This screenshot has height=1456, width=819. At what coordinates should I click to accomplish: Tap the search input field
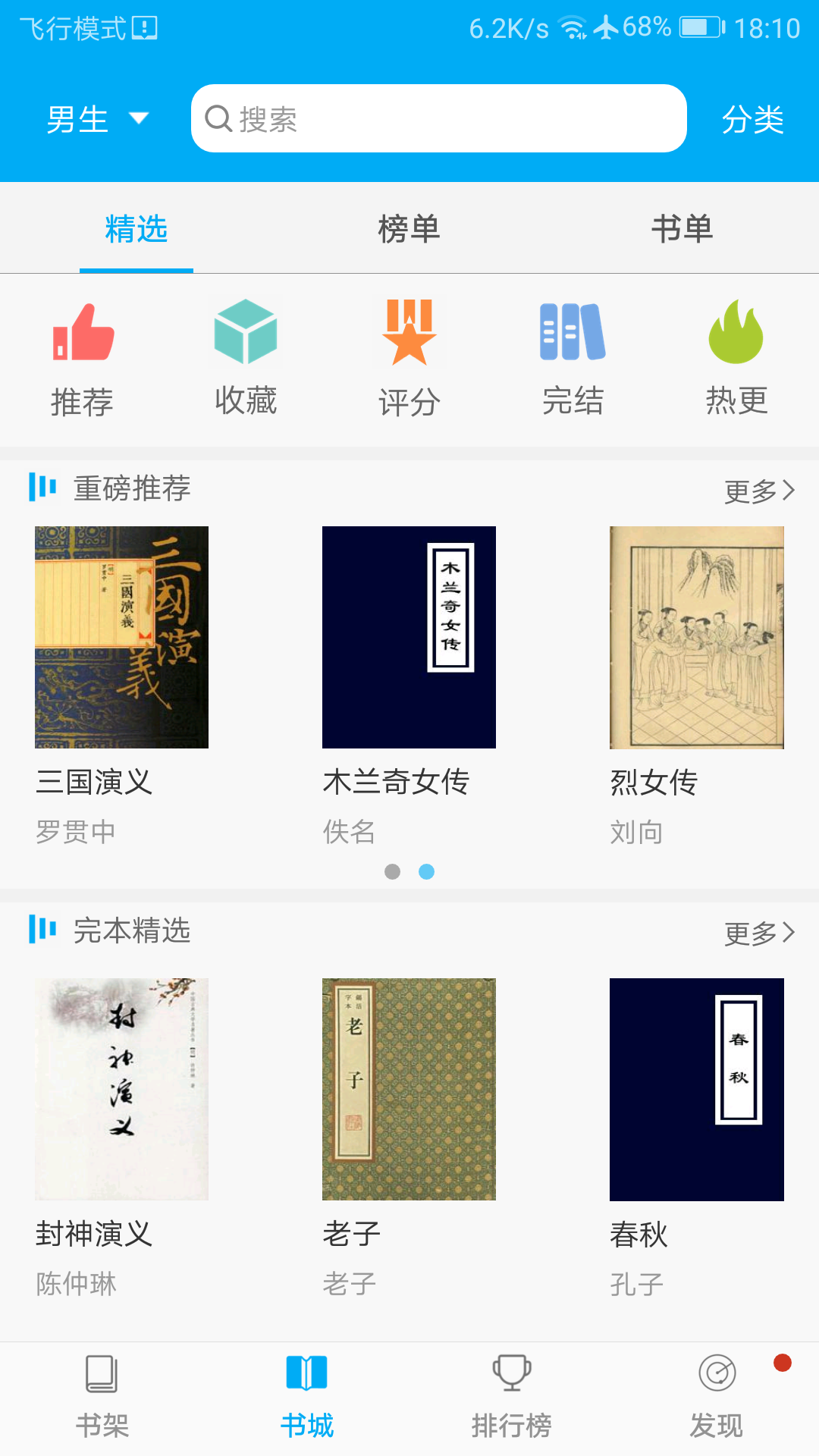tap(438, 118)
